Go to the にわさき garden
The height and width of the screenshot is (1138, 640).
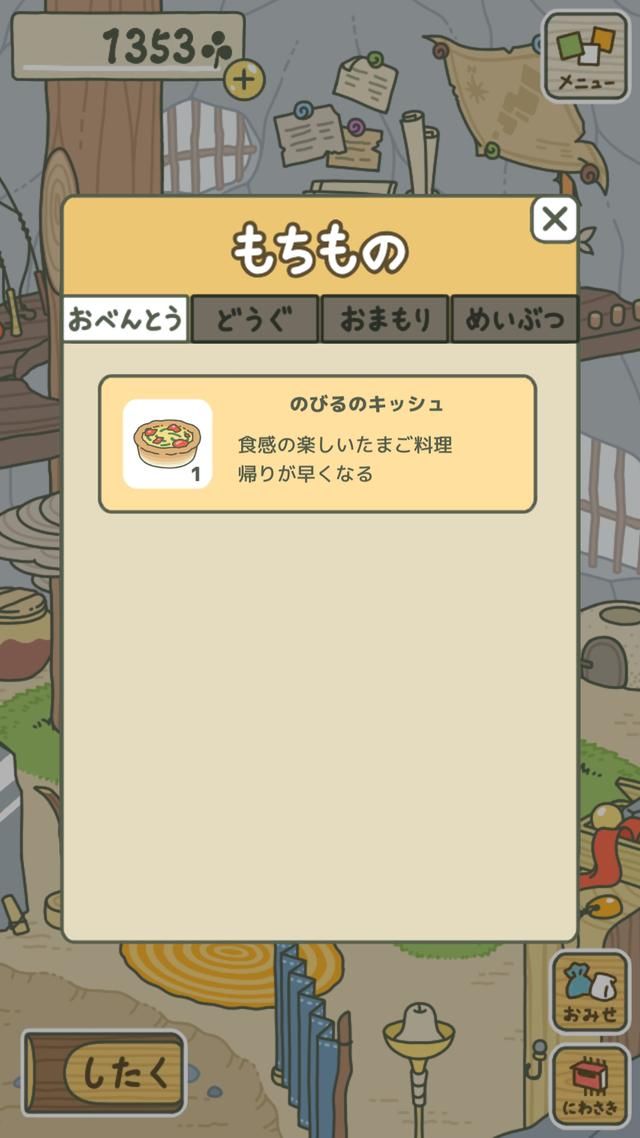(590, 1085)
